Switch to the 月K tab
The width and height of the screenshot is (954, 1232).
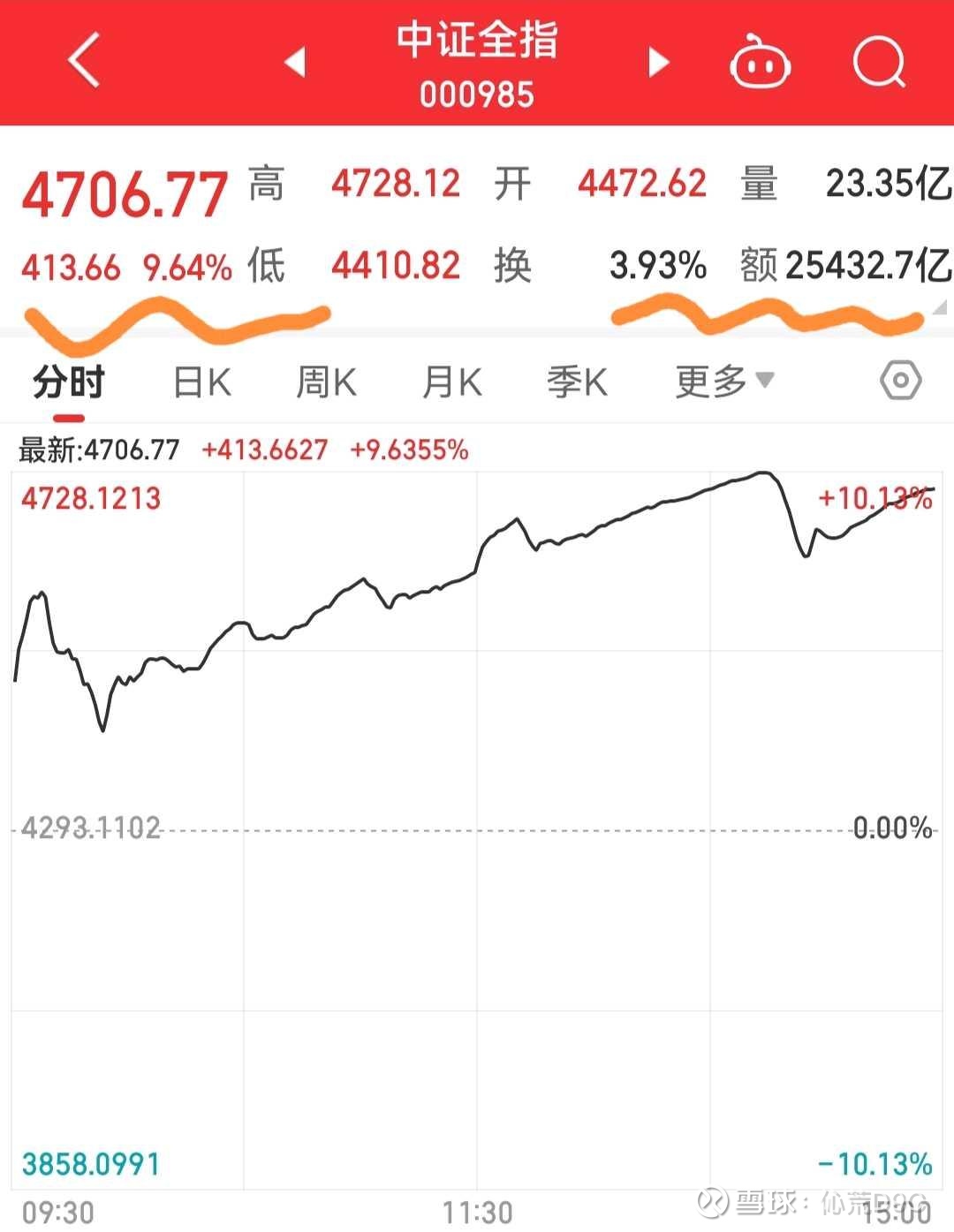pyautogui.click(x=451, y=382)
